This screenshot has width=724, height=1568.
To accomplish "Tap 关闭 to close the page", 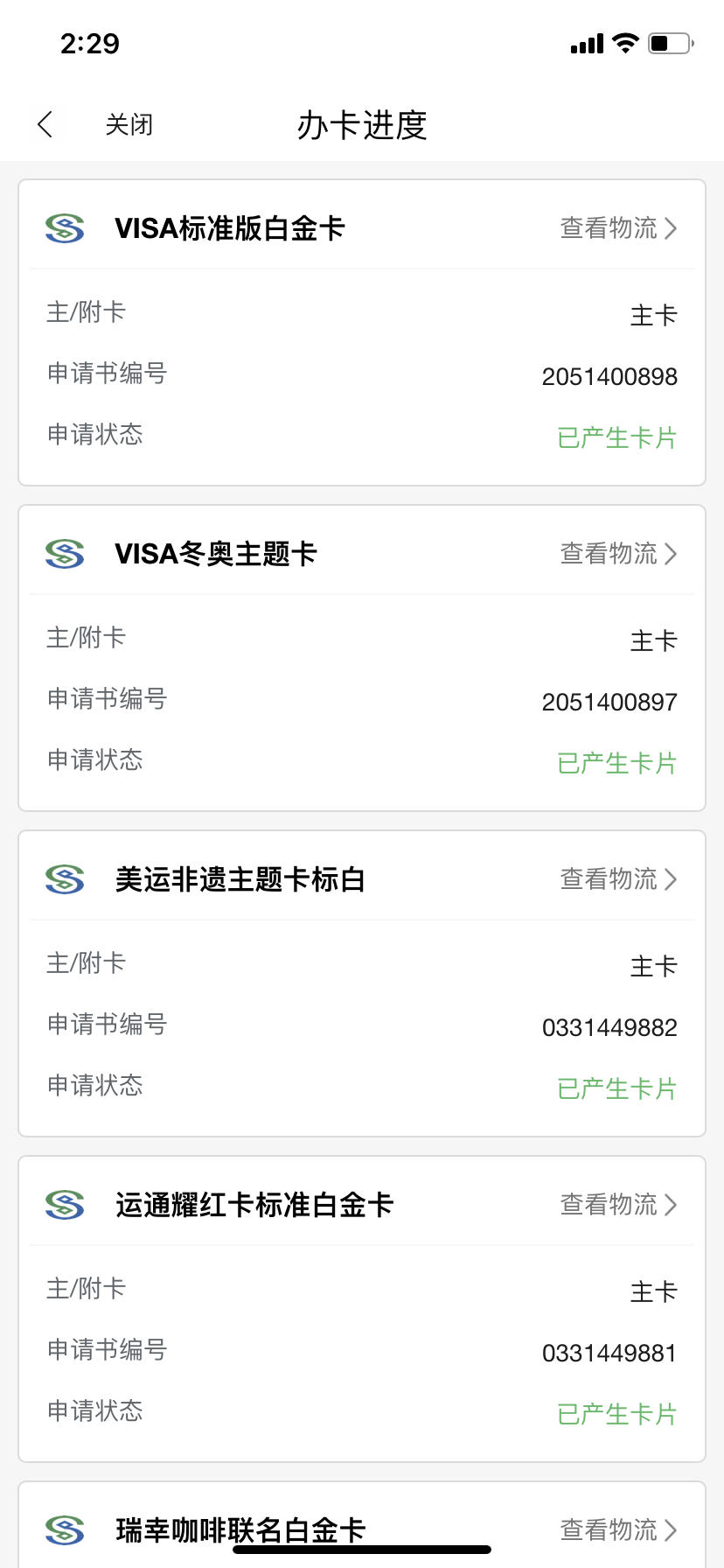I will [x=129, y=125].
